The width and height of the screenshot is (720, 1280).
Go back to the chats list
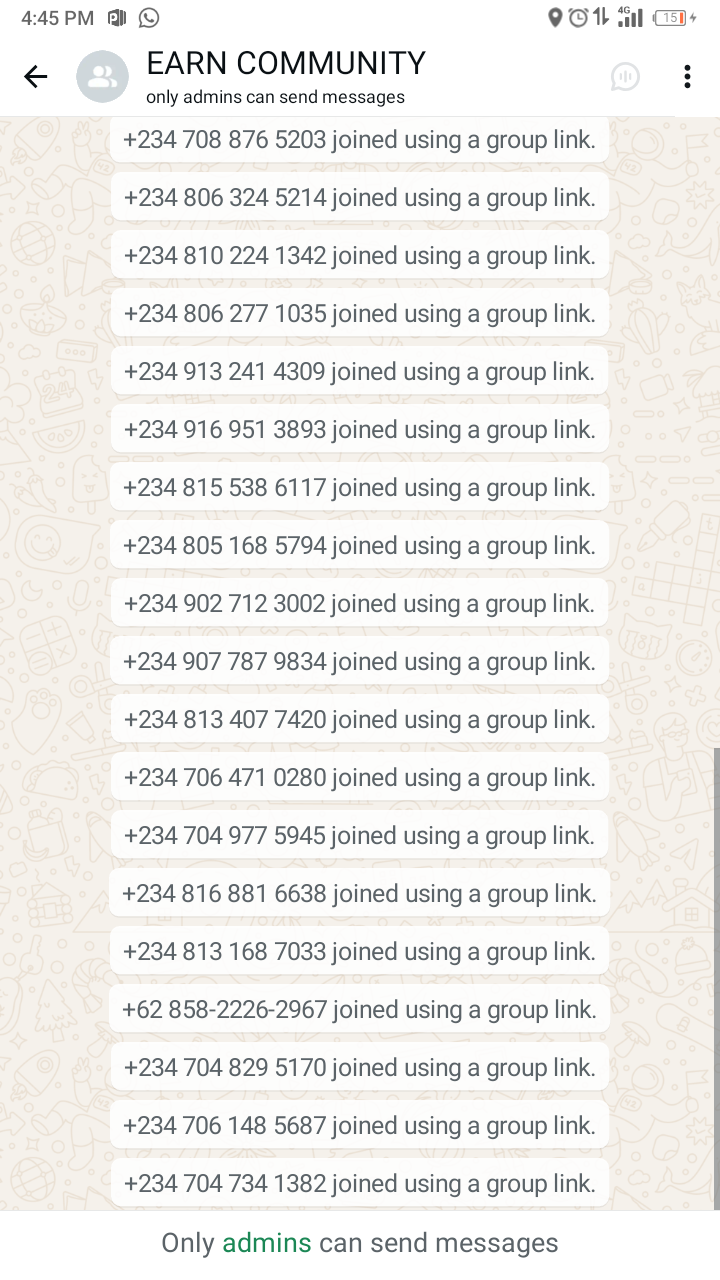pyautogui.click(x=36, y=77)
